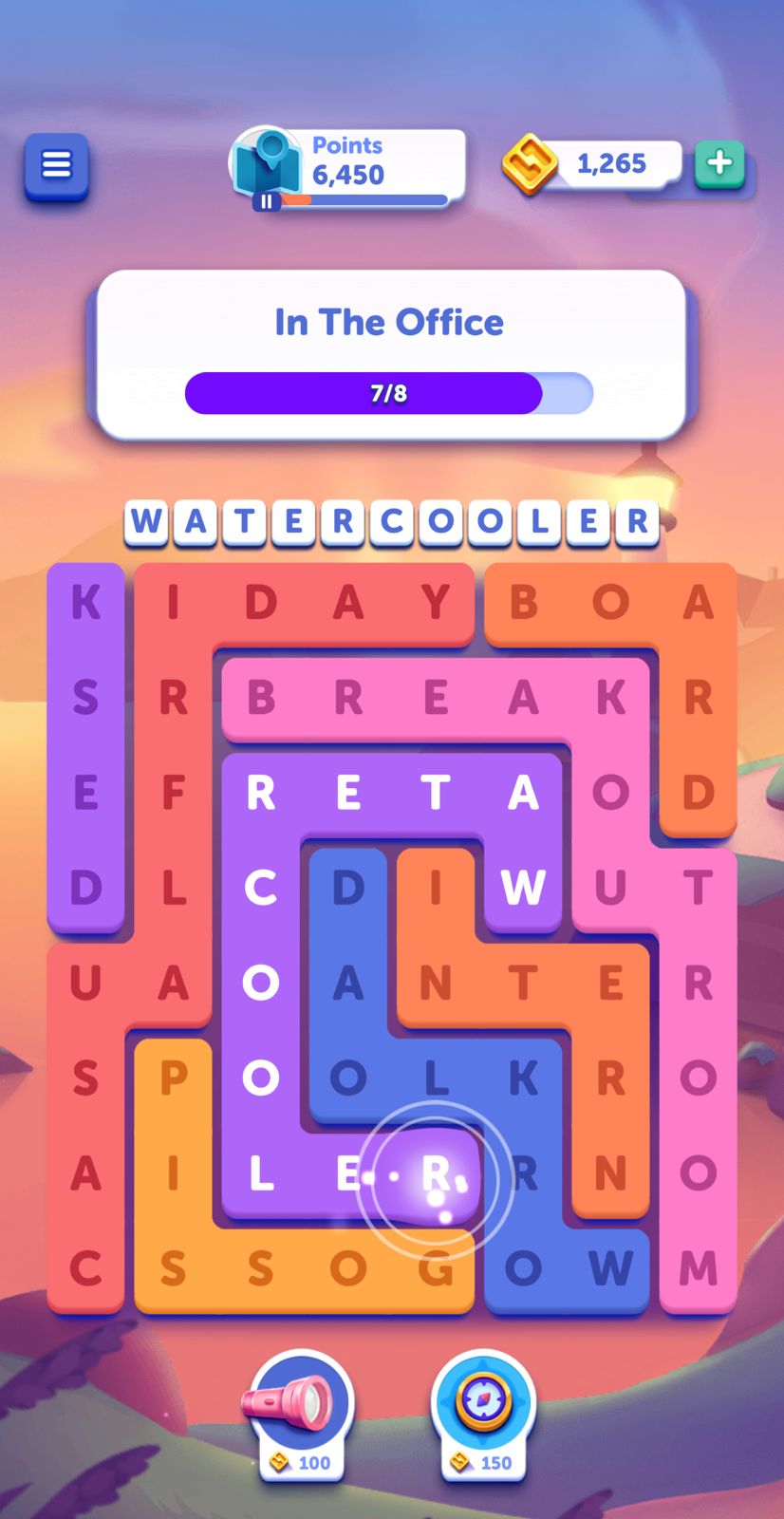Open the Points map progress panel
The width and height of the screenshot is (784, 1519).
pyautogui.click(x=348, y=166)
